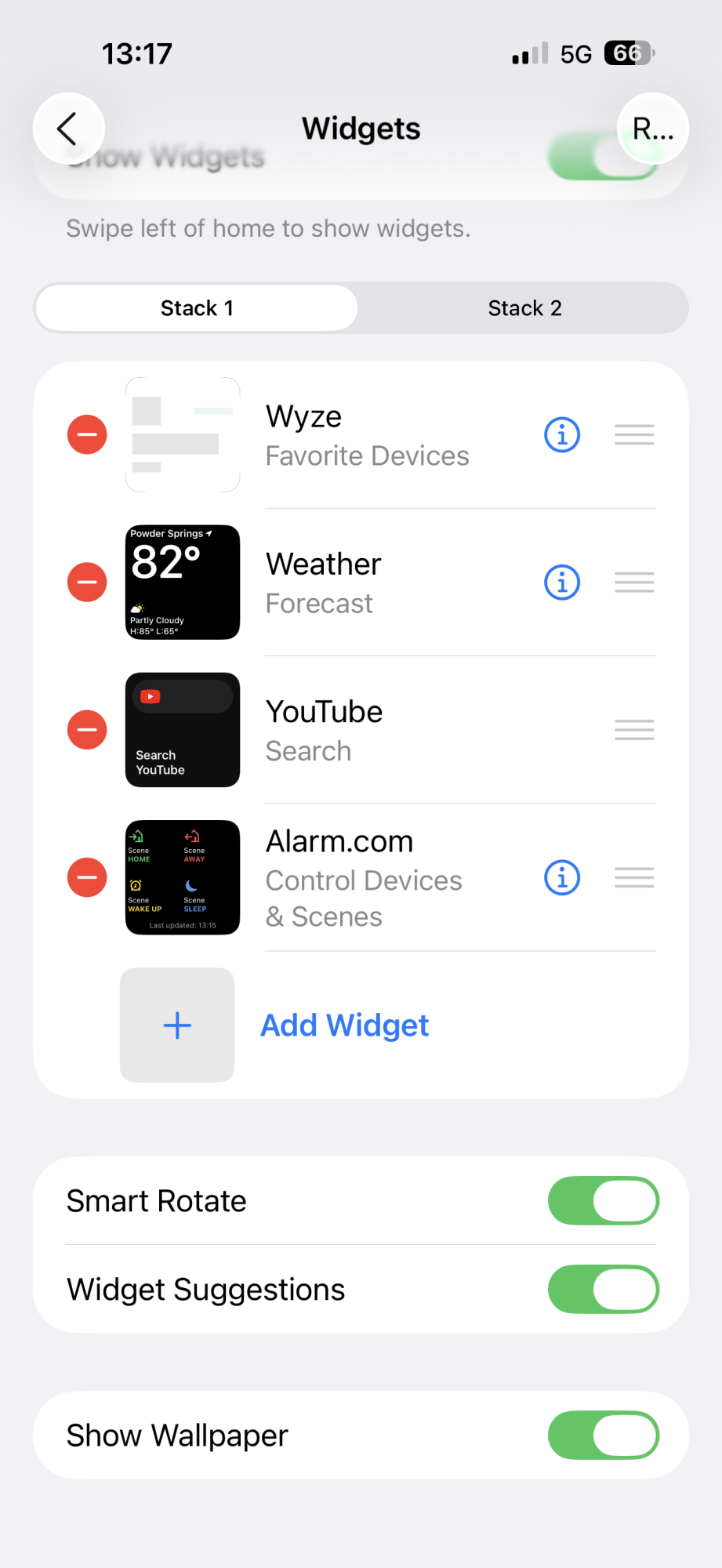Remove the Wyze Favorite Devices widget
The image size is (722, 1568).
pos(87,434)
